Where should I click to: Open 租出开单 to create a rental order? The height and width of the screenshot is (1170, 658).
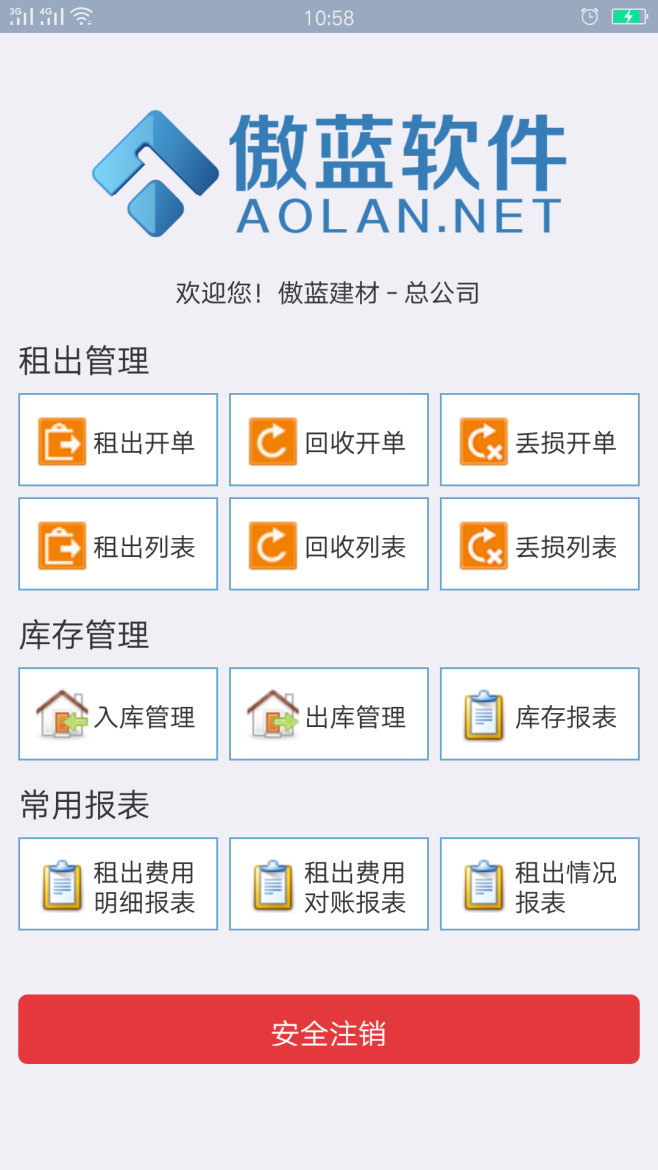click(x=118, y=440)
